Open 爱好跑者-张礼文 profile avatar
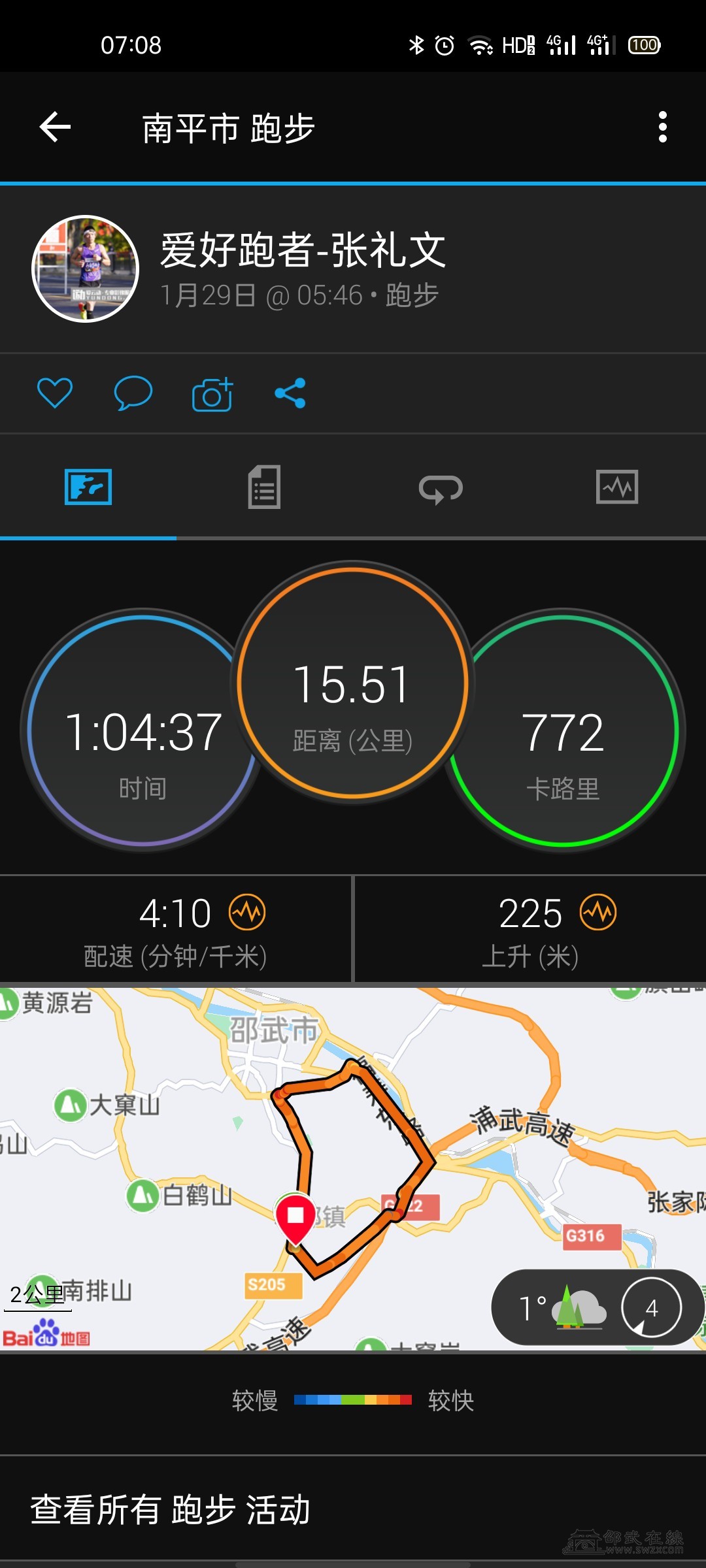The width and height of the screenshot is (706, 1568). pyautogui.click(x=86, y=269)
